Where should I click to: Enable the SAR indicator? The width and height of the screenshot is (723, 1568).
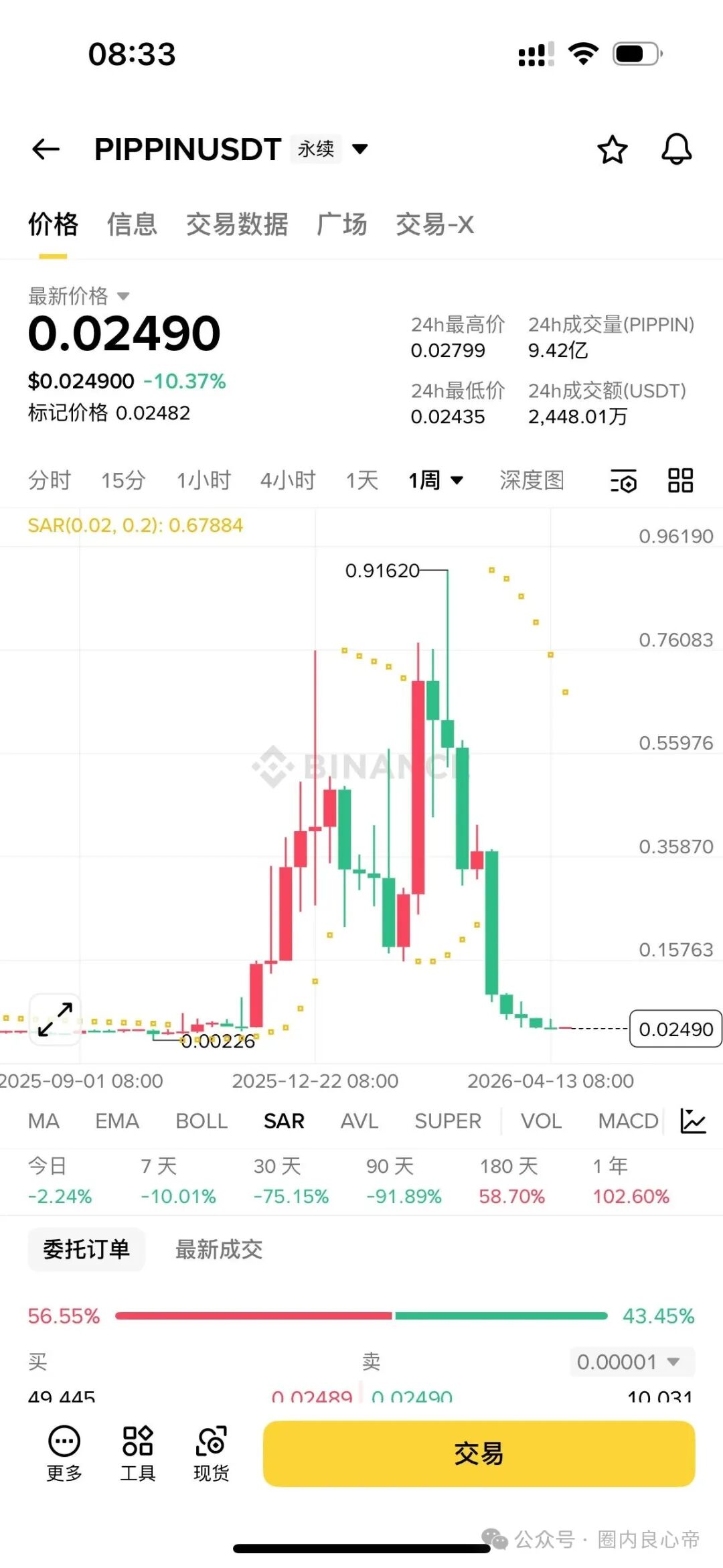(284, 1121)
